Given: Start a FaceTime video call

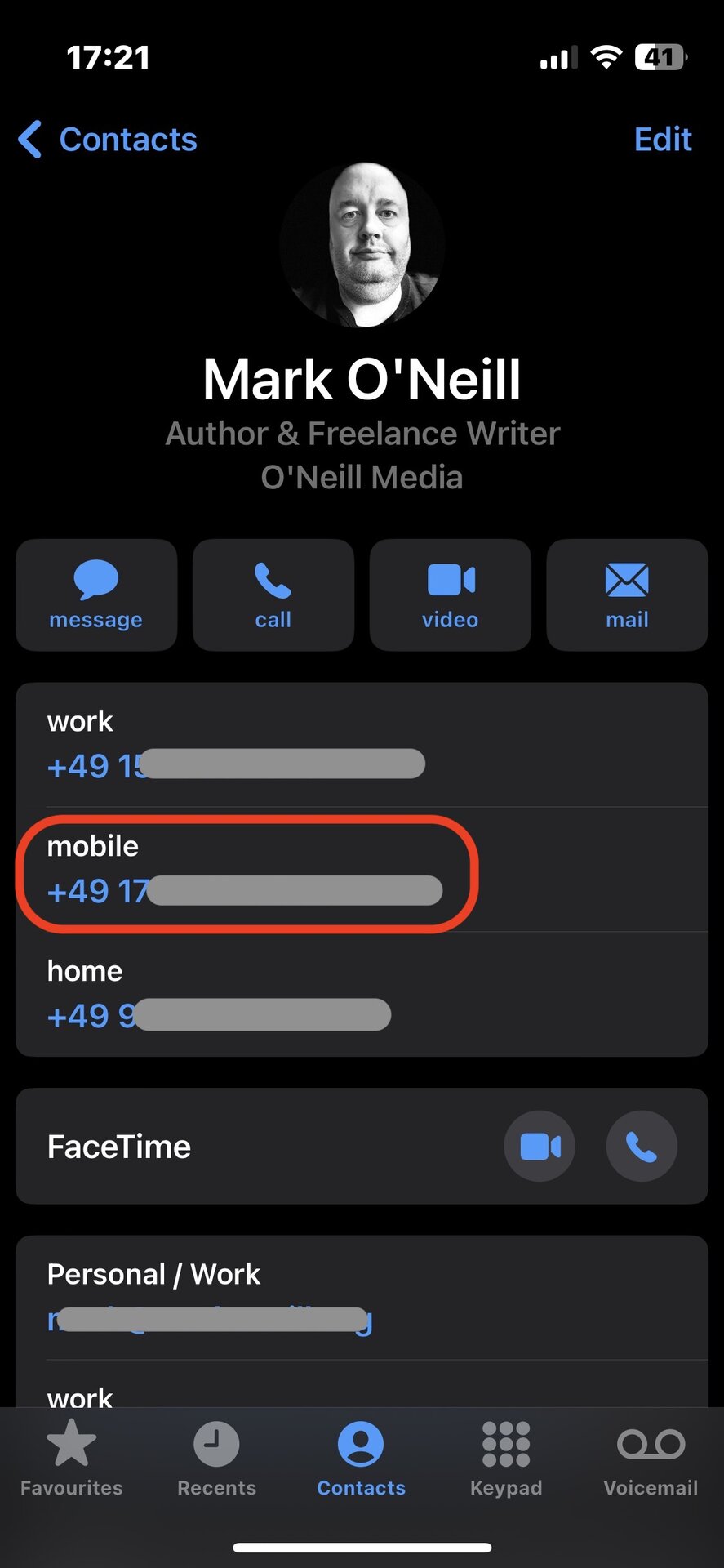Looking at the screenshot, I should pos(540,1147).
